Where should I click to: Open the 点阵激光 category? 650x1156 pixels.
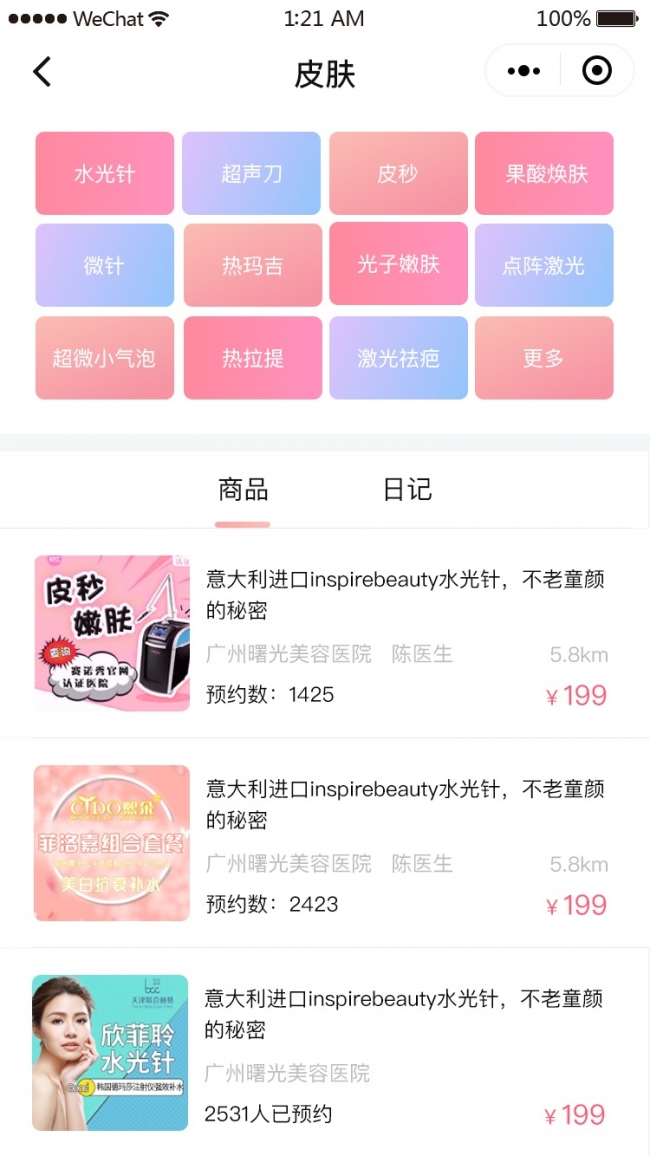[x=545, y=266]
